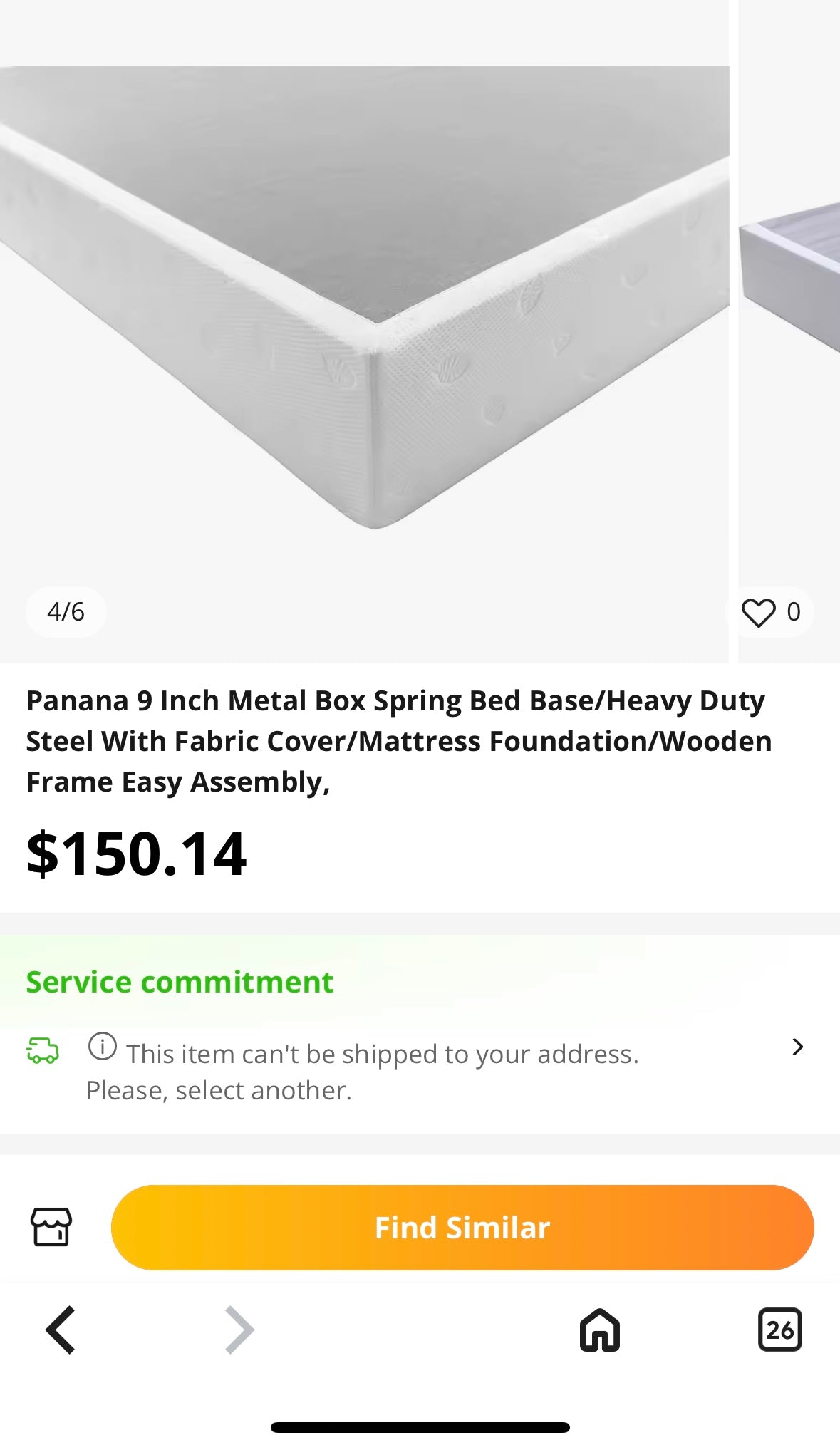Open the full product title text
The width and height of the screenshot is (840, 1450).
point(399,740)
